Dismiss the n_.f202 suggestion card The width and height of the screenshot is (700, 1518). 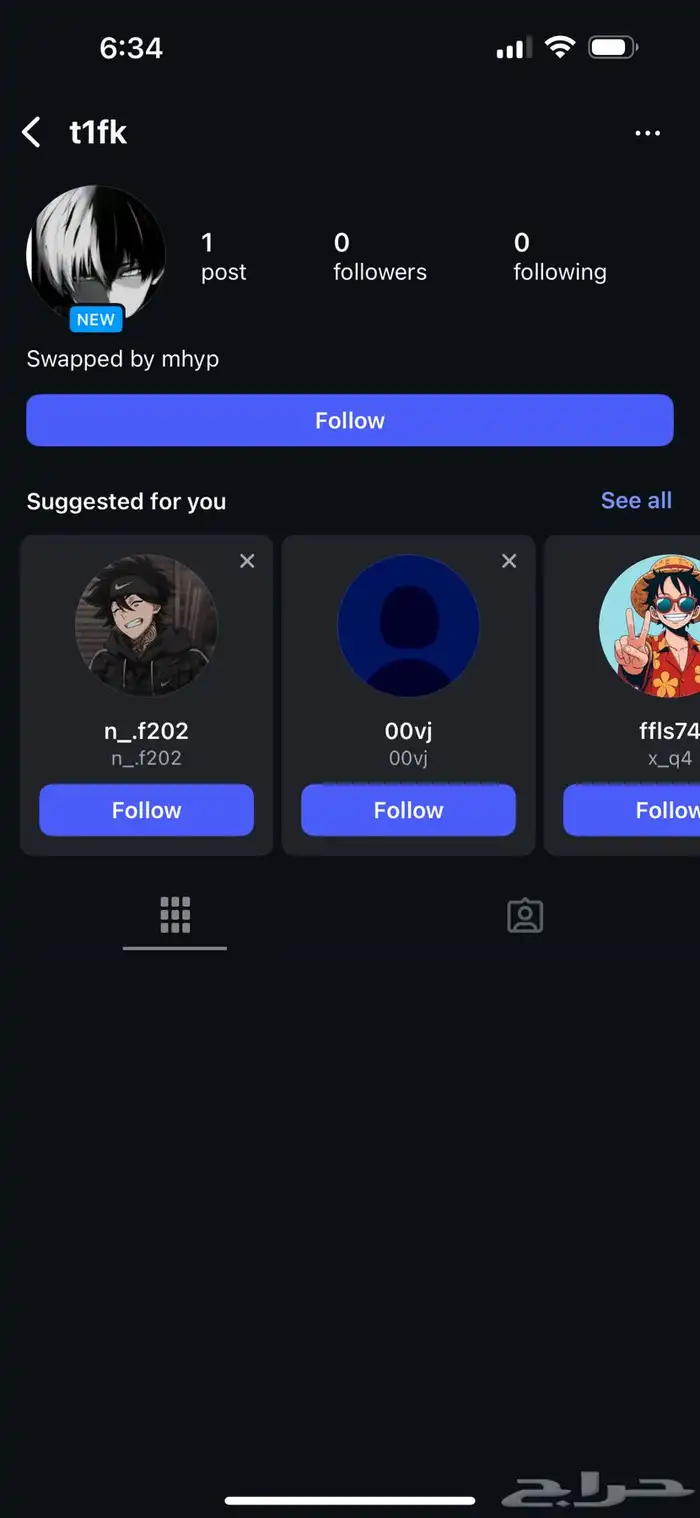coord(247,561)
